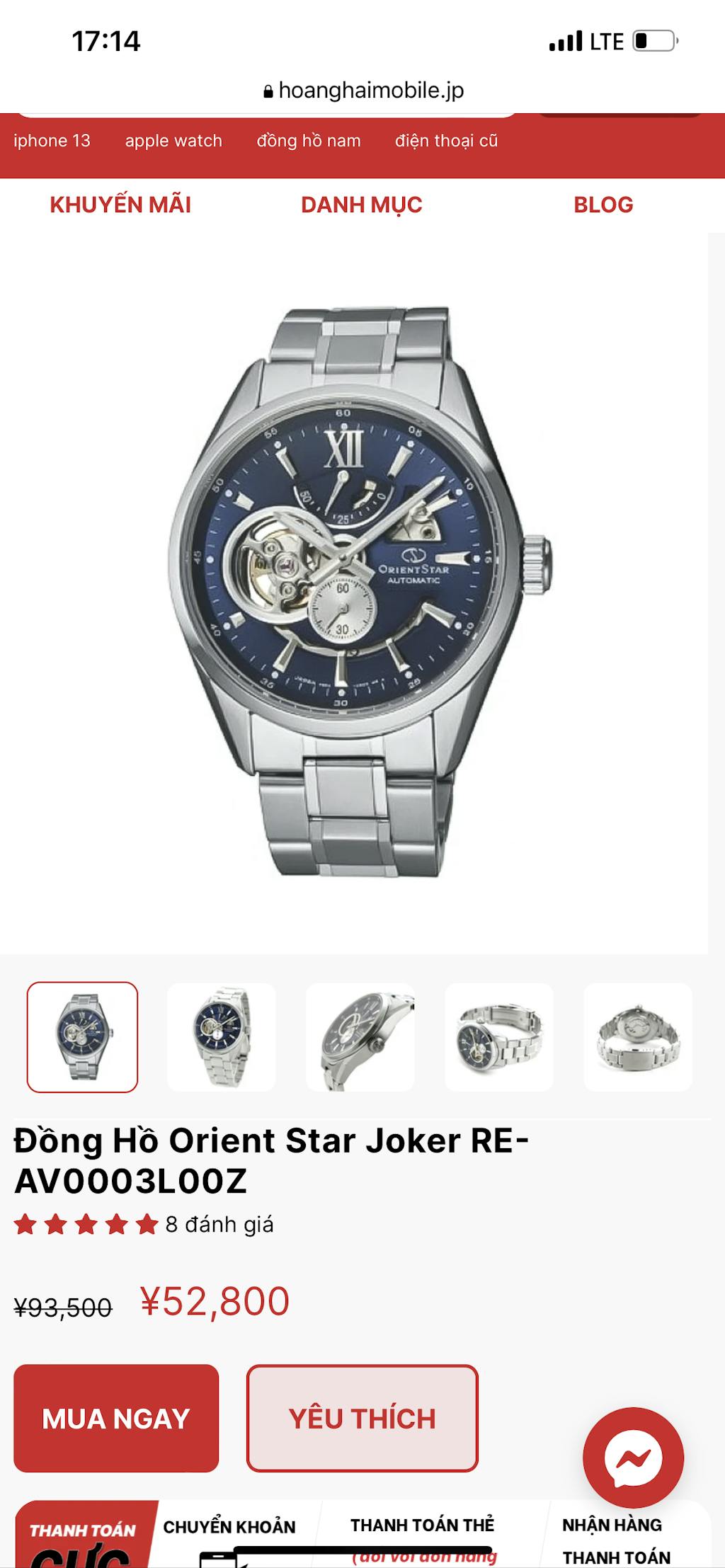Open the apple watch quick link
This screenshot has height=1568, width=725.
[173, 141]
